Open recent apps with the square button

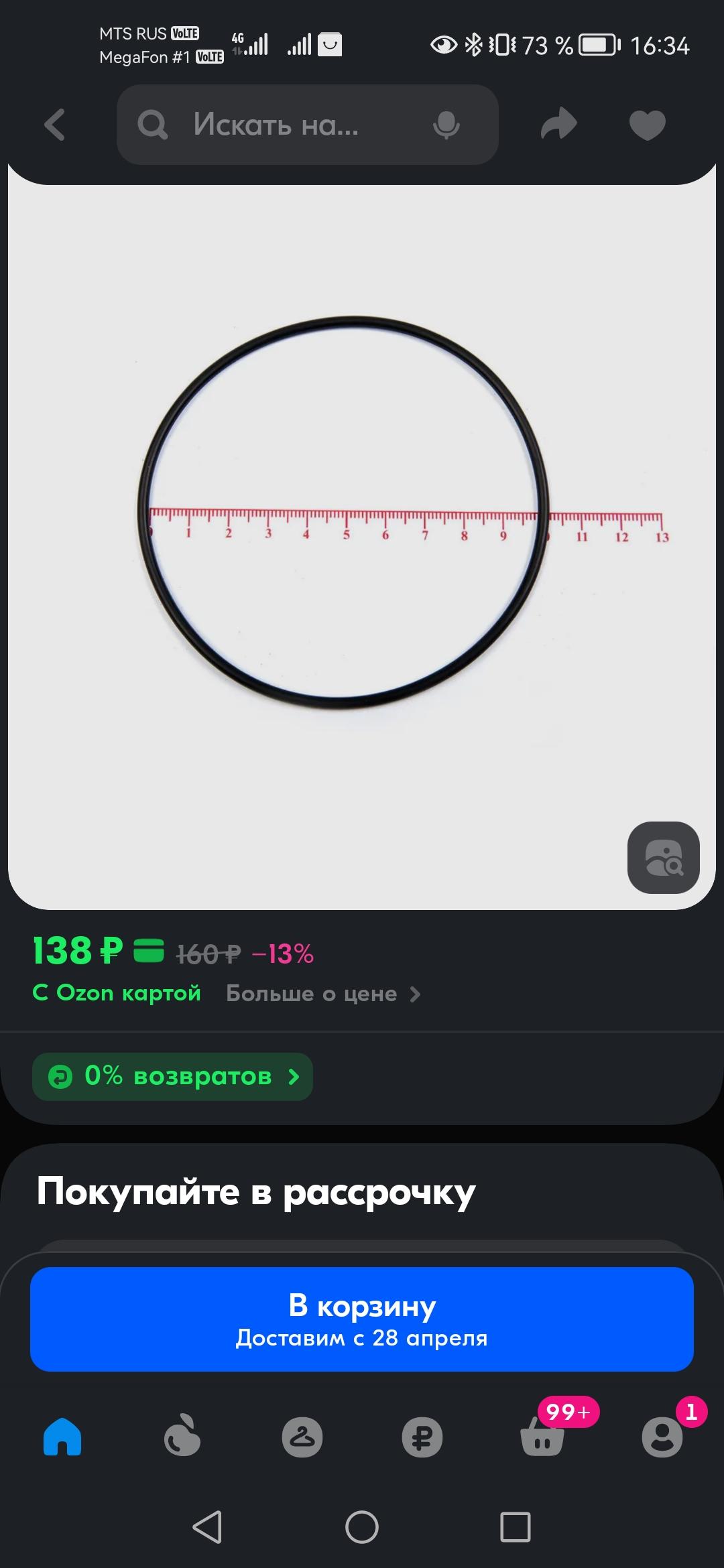[516, 1527]
